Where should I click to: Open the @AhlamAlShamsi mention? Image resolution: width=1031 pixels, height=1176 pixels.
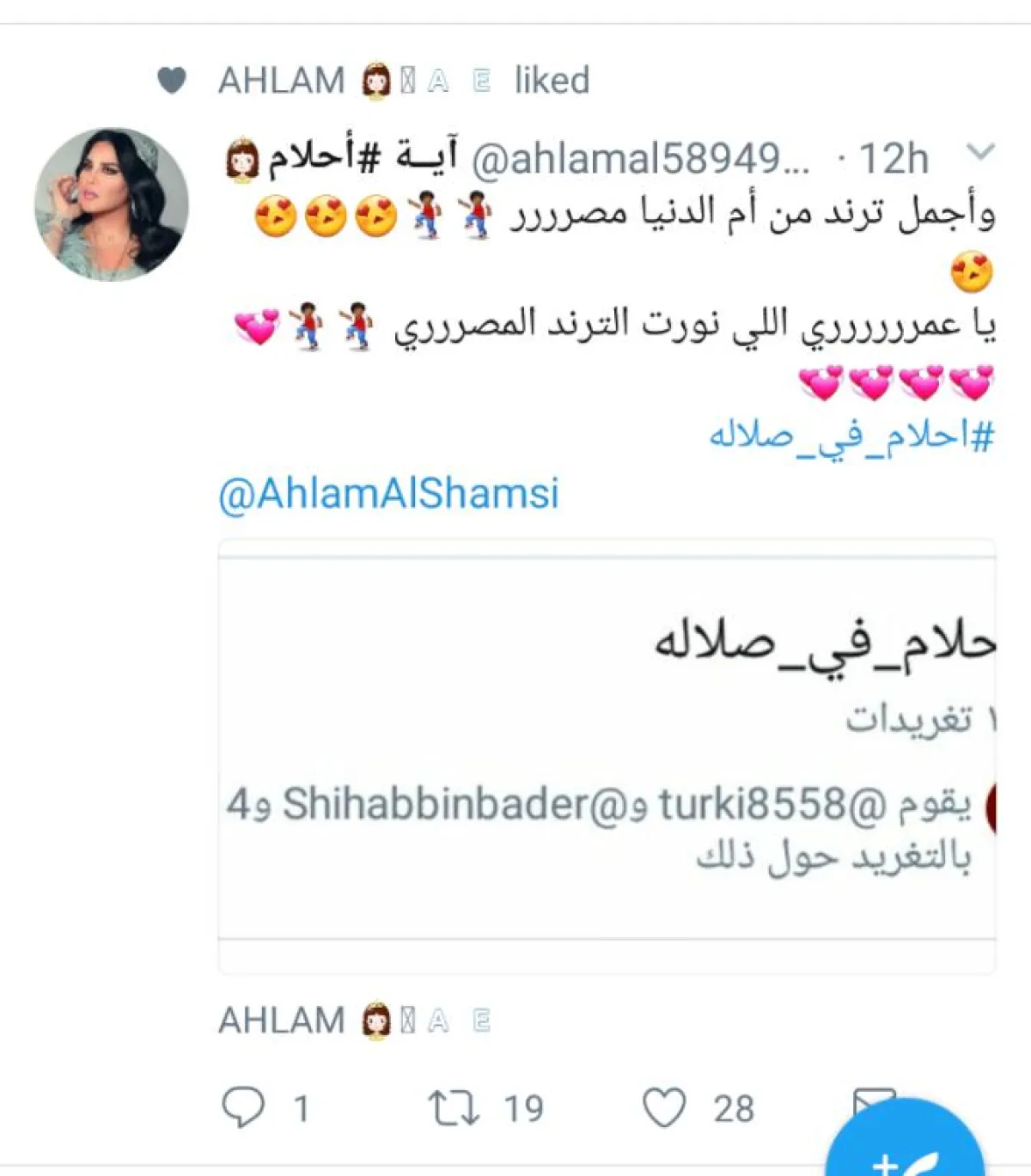[388, 494]
